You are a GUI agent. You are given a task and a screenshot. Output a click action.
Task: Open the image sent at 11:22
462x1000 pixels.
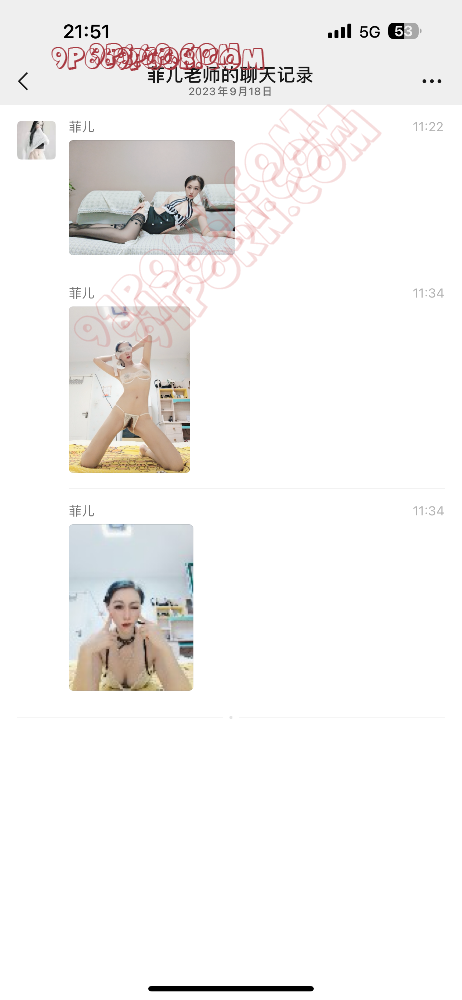click(x=152, y=198)
